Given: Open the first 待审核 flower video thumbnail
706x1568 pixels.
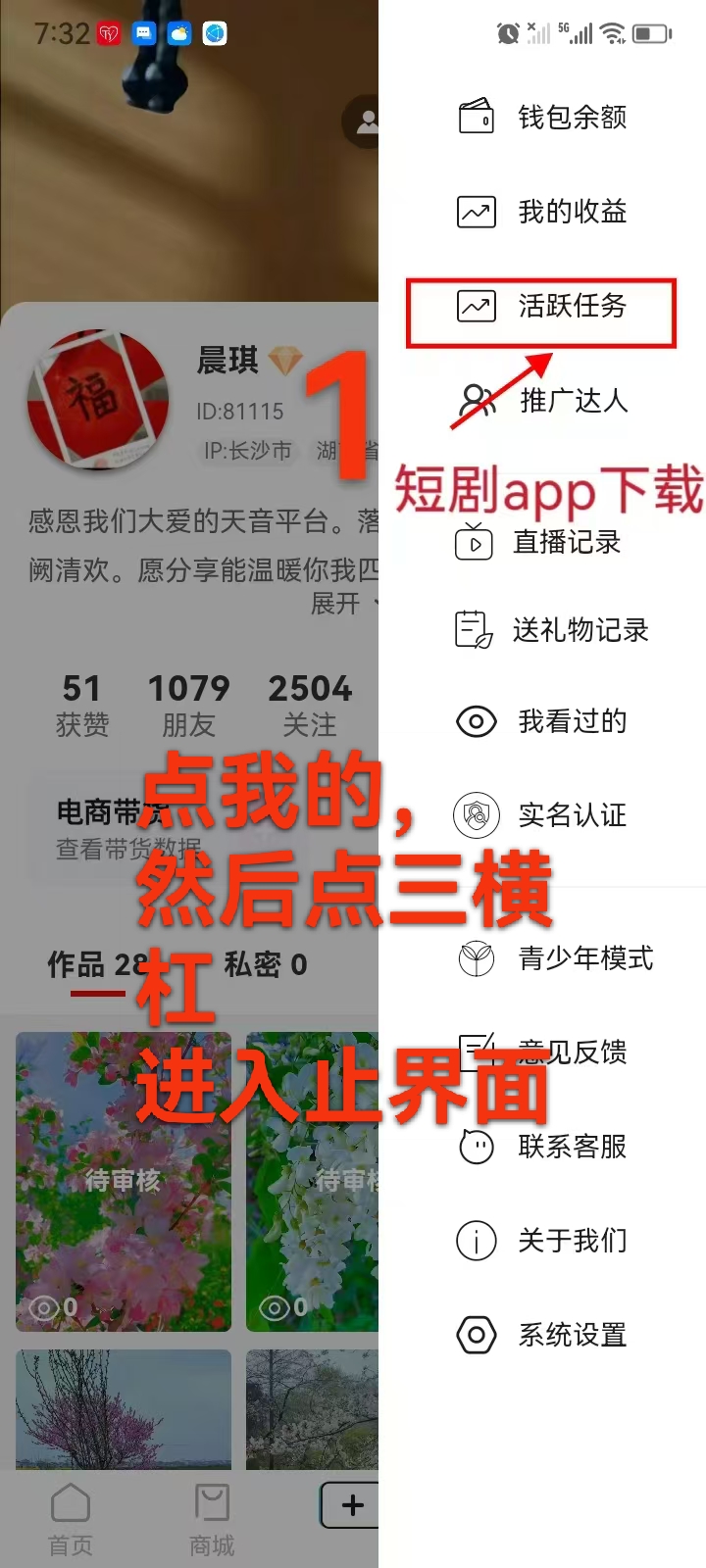Looking at the screenshot, I should click(124, 1181).
